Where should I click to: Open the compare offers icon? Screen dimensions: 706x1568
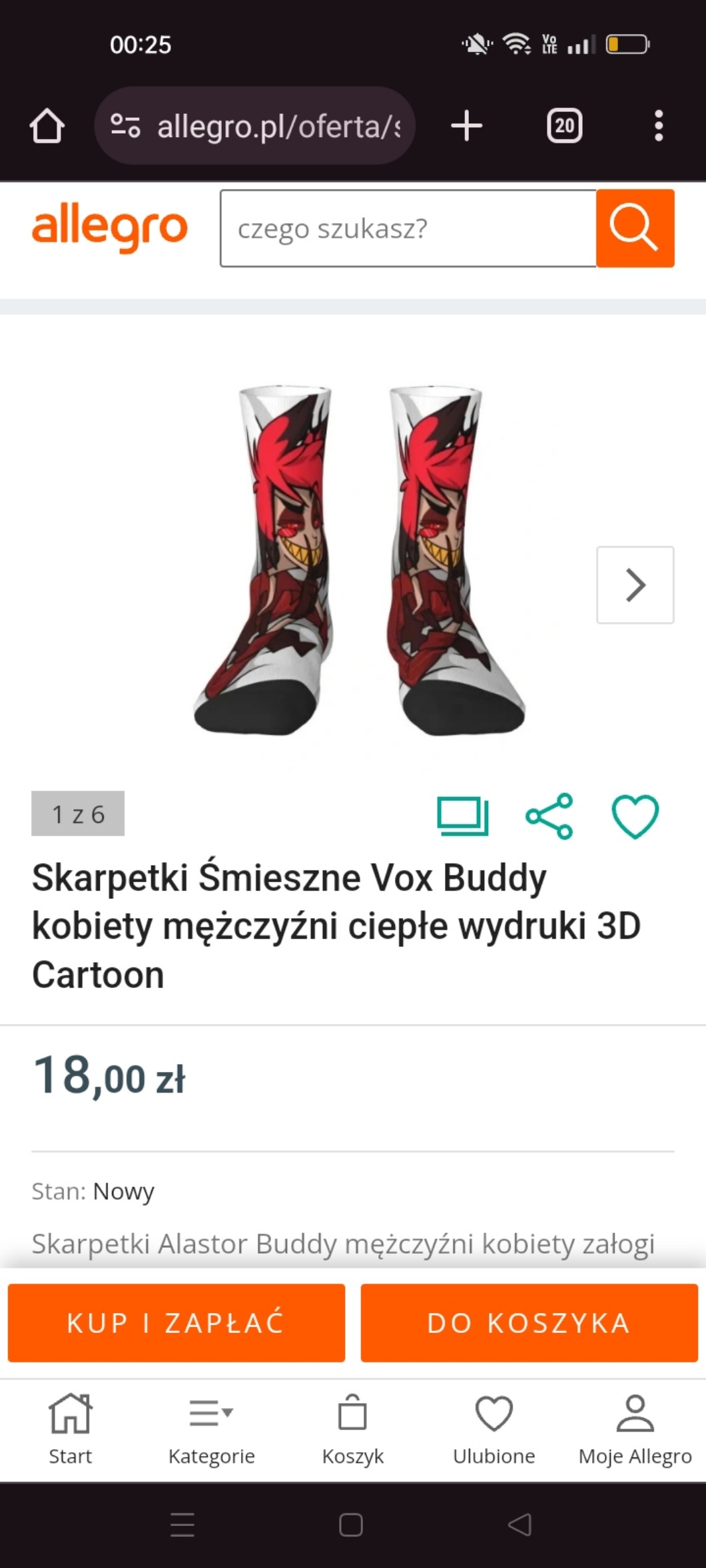462,816
